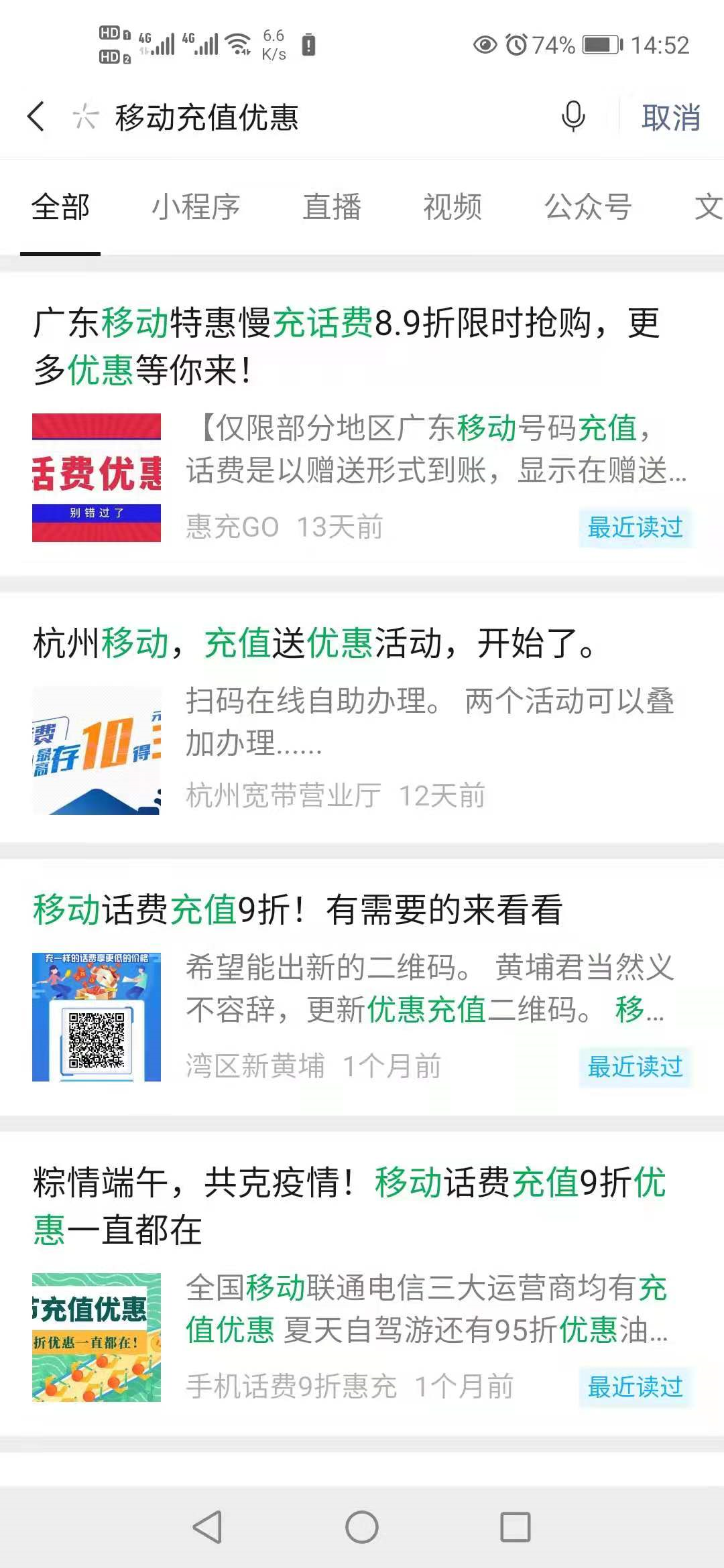Switch to the 视频 tab
Image resolution: width=724 pixels, height=1568 pixels.
pyautogui.click(x=451, y=208)
